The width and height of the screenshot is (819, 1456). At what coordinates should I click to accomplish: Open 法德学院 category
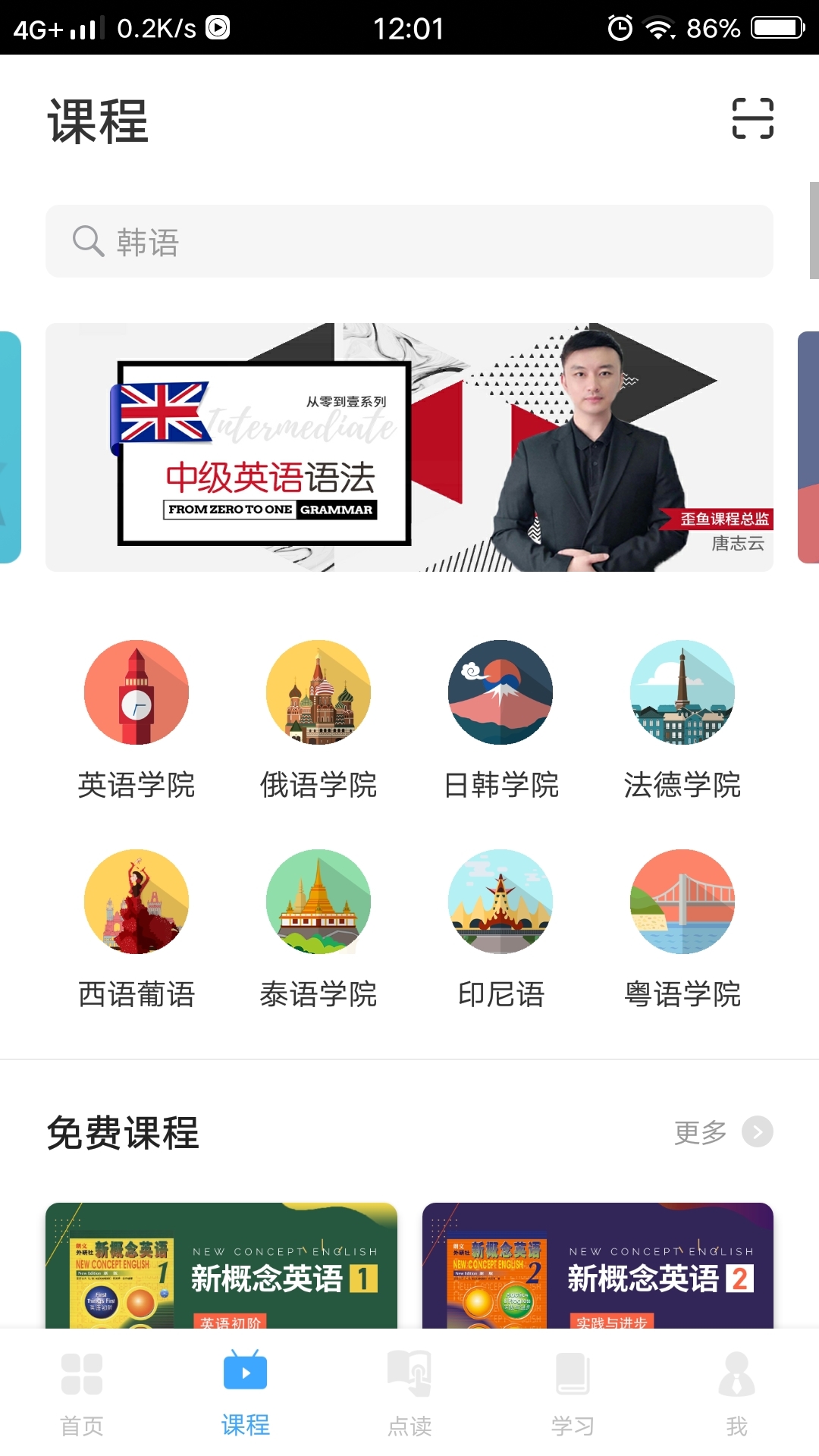point(682,720)
